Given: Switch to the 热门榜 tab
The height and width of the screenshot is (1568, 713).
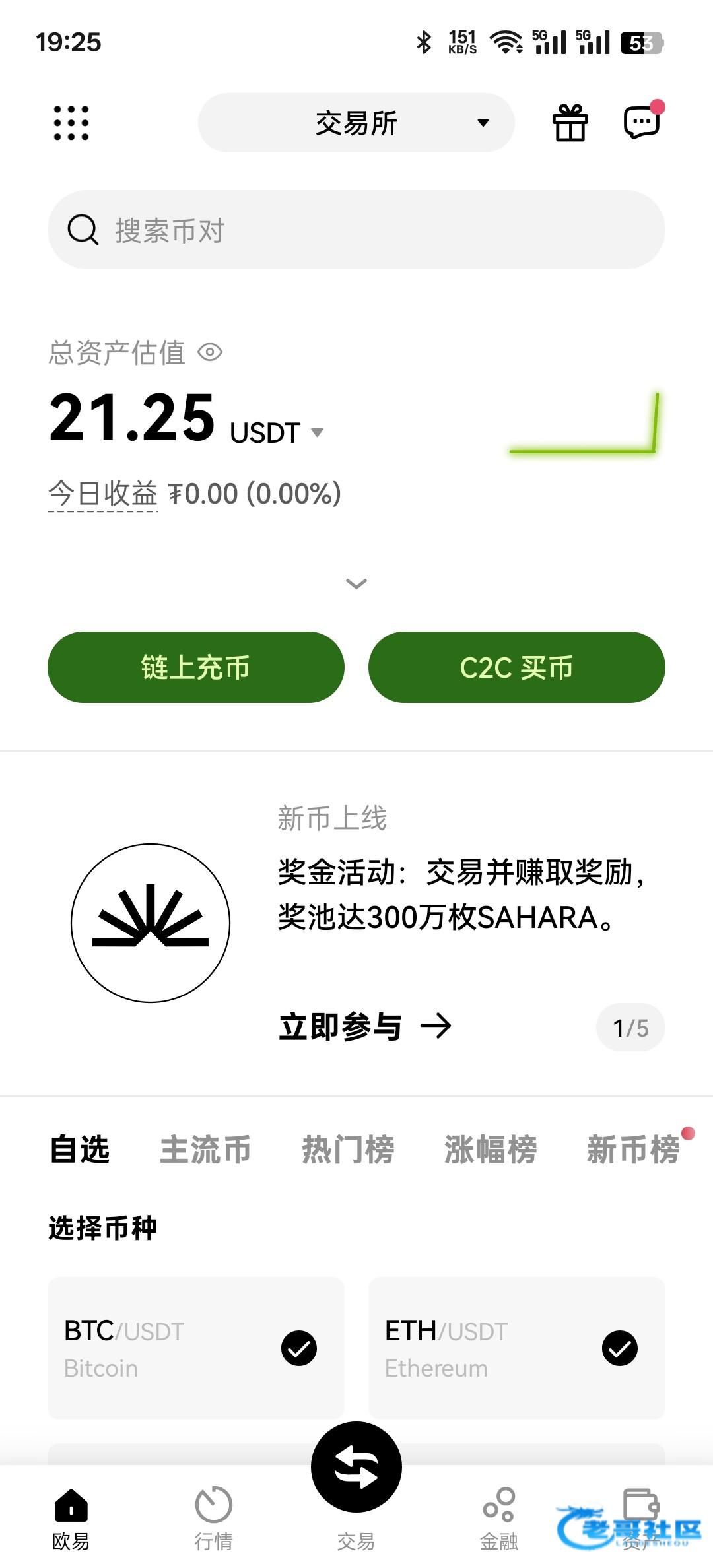Looking at the screenshot, I should tap(348, 1150).
